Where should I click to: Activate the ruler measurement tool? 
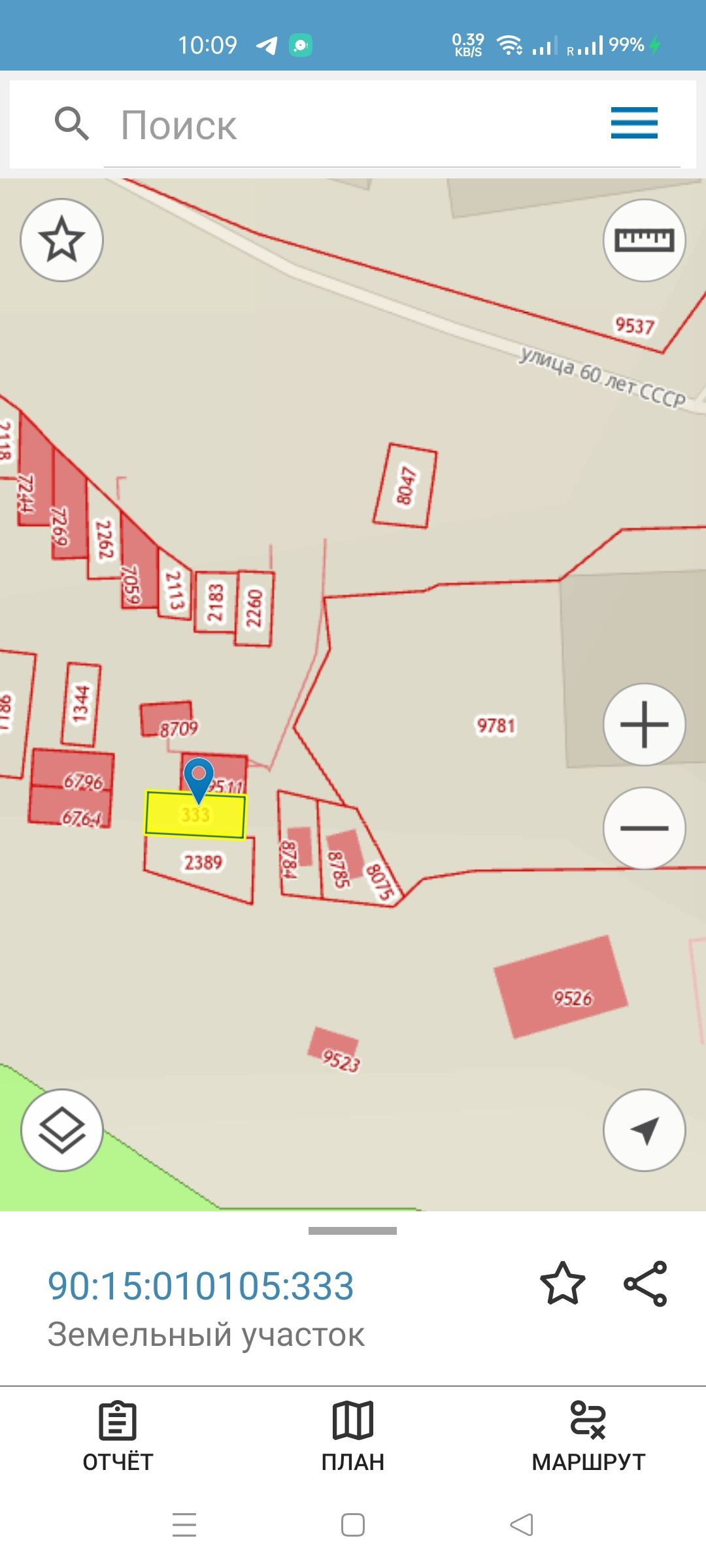click(644, 240)
